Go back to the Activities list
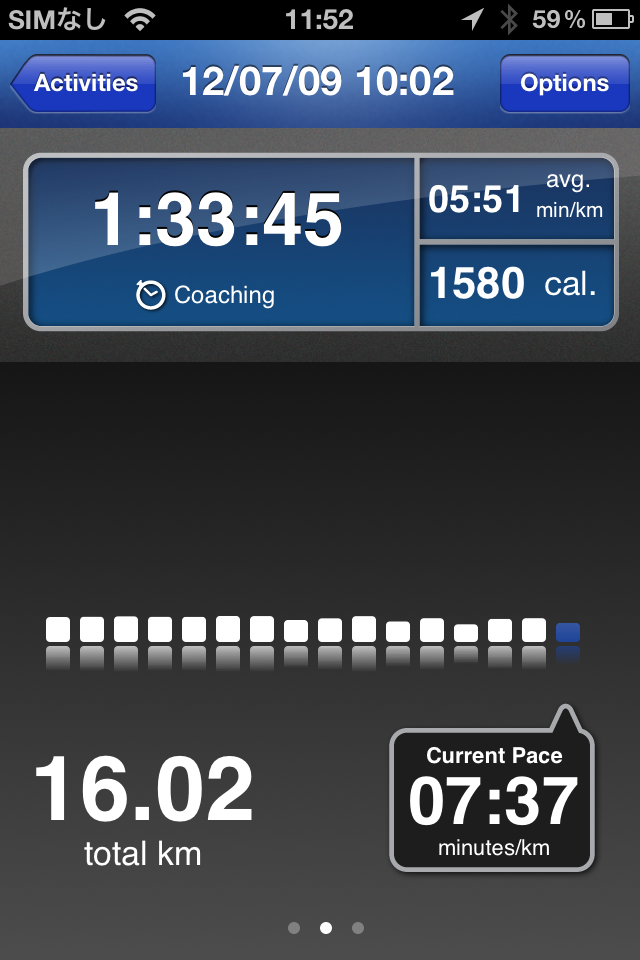Image resolution: width=640 pixels, height=960 pixels. pos(84,83)
